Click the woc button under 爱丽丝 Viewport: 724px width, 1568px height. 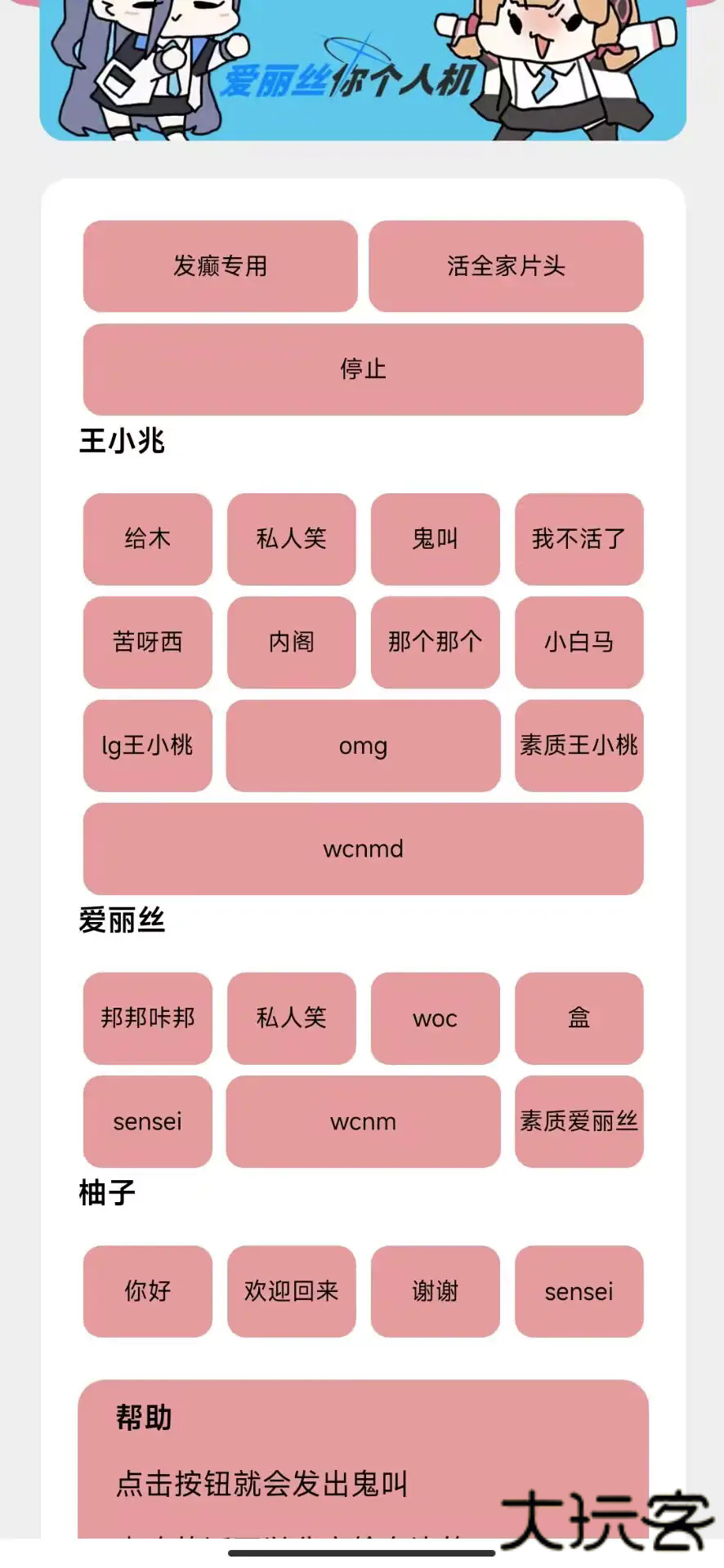[435, 1018]
